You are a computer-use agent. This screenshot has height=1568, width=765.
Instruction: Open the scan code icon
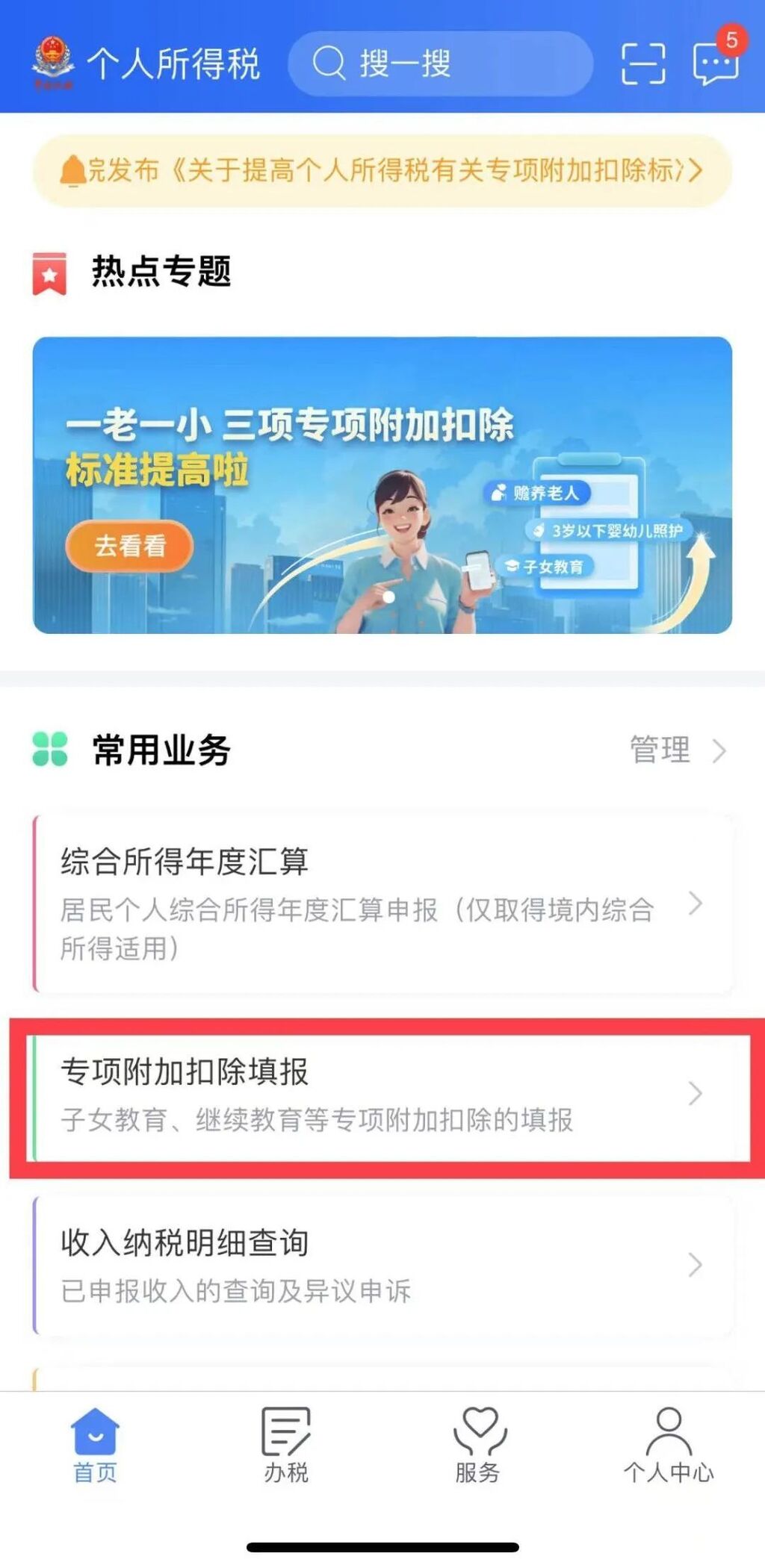click(x=642, y=63)
